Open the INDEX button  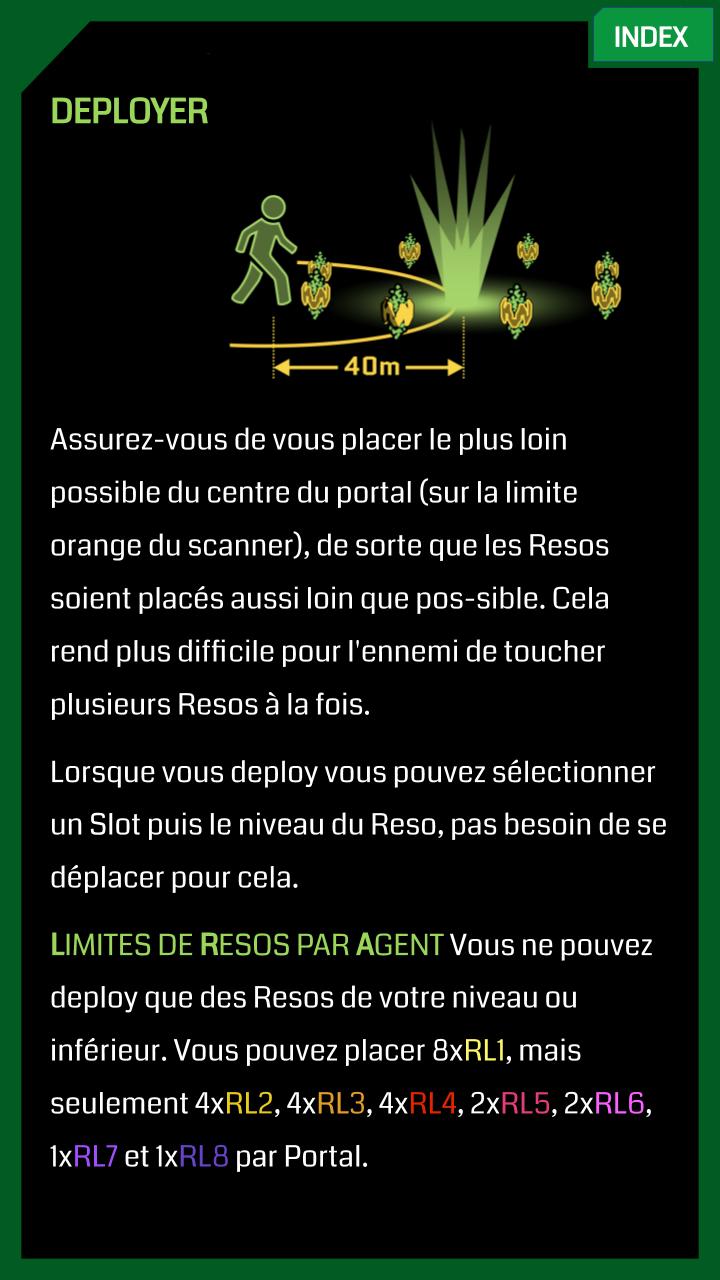651,37
